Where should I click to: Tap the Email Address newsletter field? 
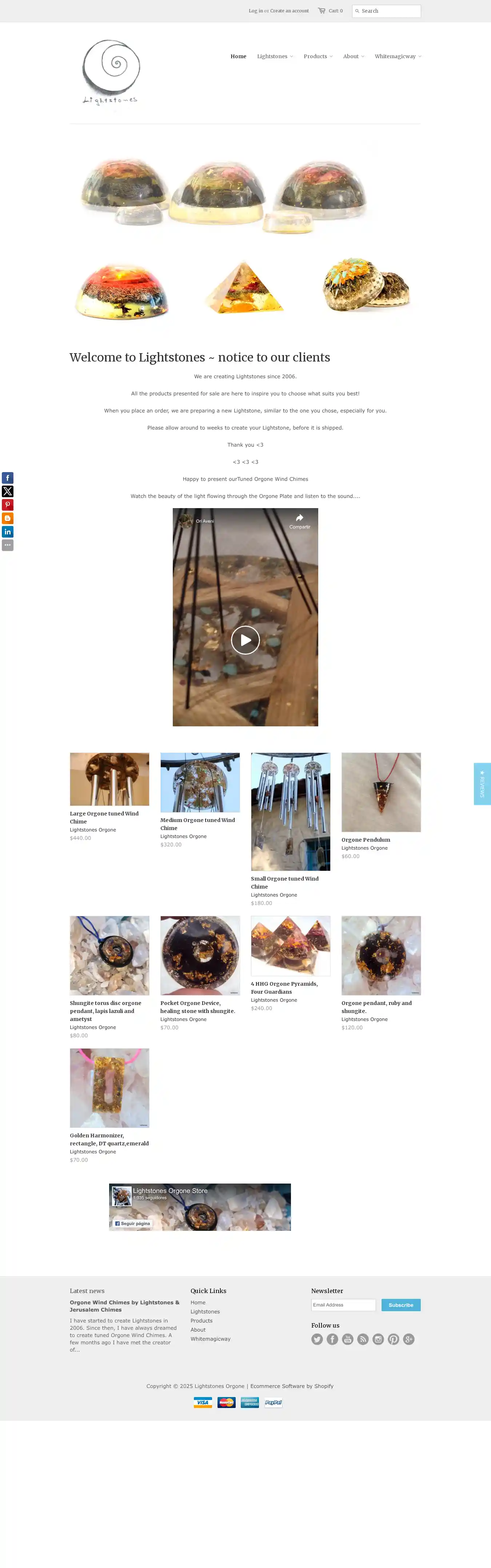[343, 1305]
